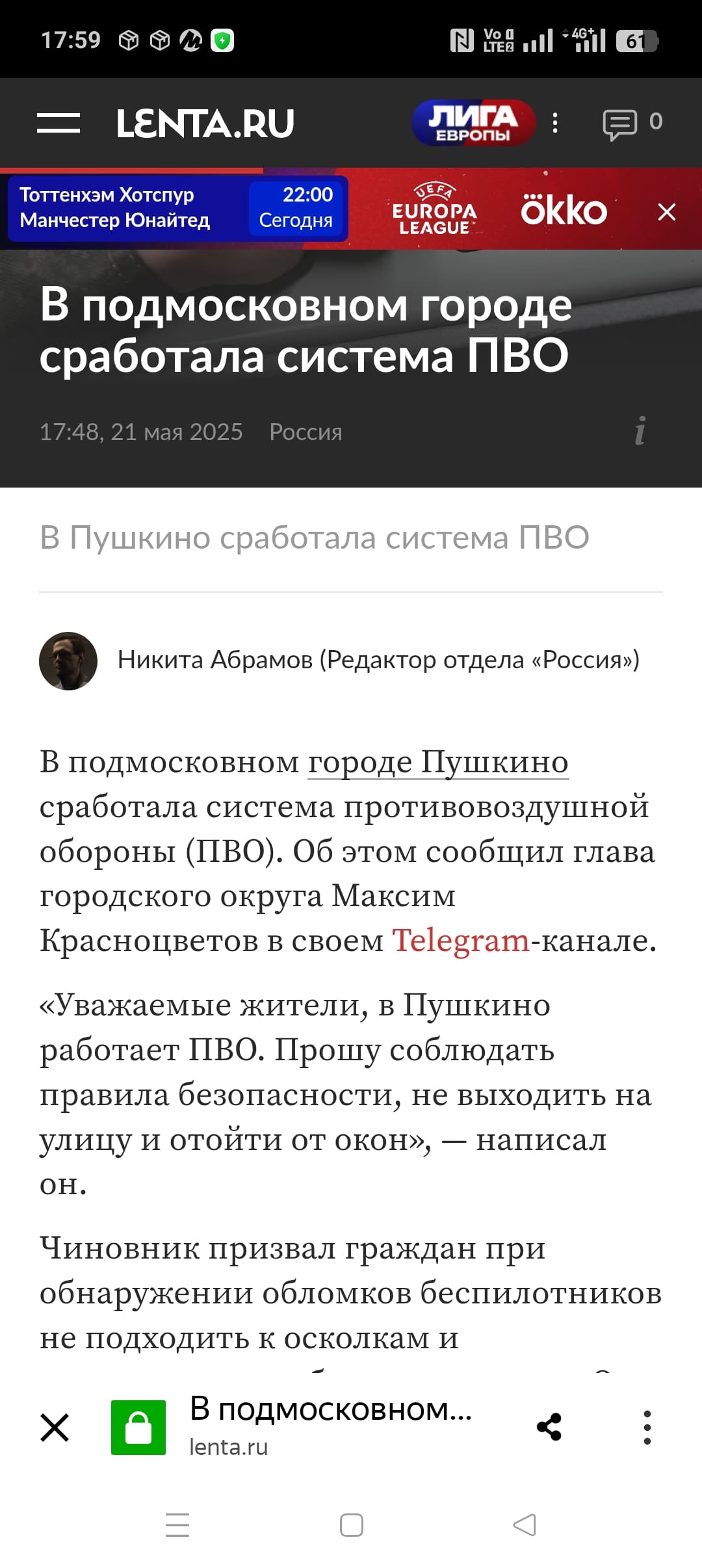View site security lock info
Screen dimensions: 702x1568
click(x=138, y=1428)
